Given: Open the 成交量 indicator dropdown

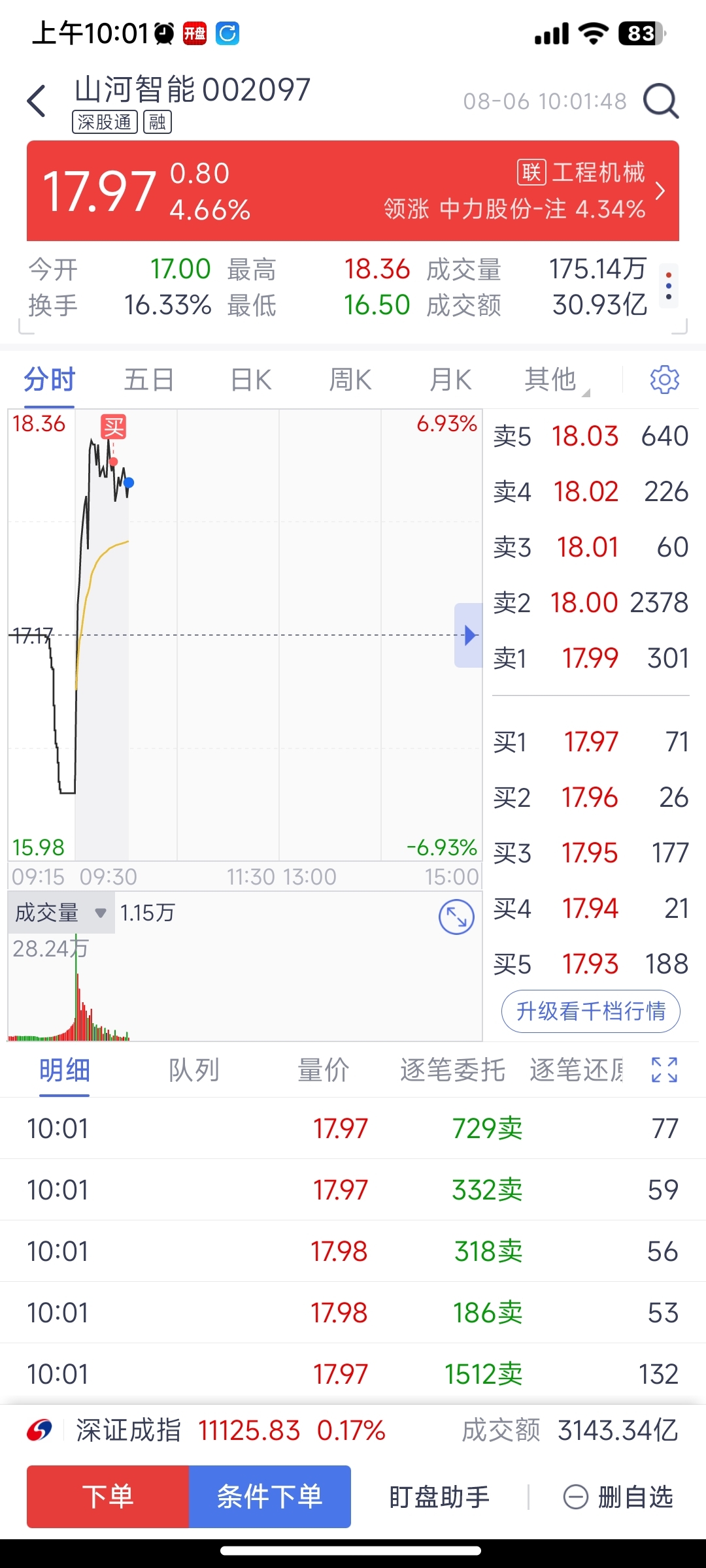Looking at the screenshot, I should click(61, 912).
